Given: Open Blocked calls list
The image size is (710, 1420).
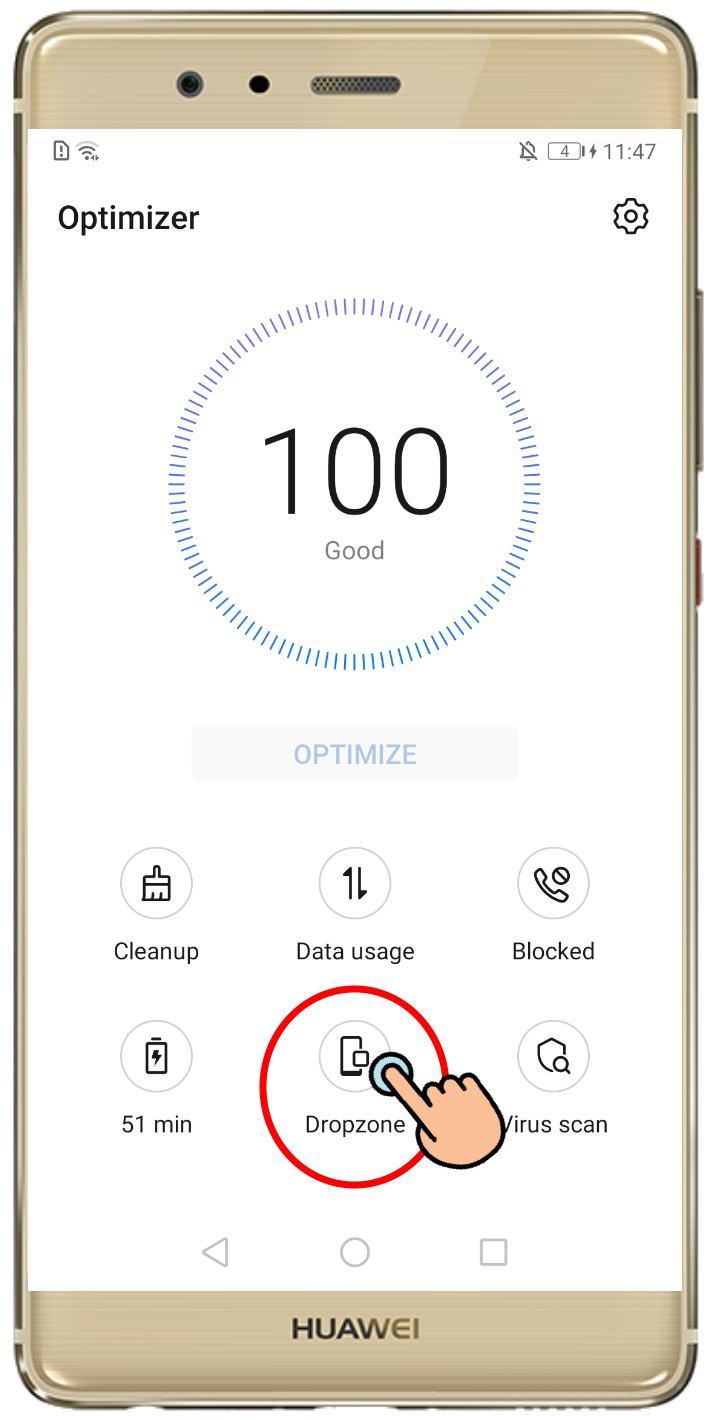Looking at the screenshot, I should point(553,884).
